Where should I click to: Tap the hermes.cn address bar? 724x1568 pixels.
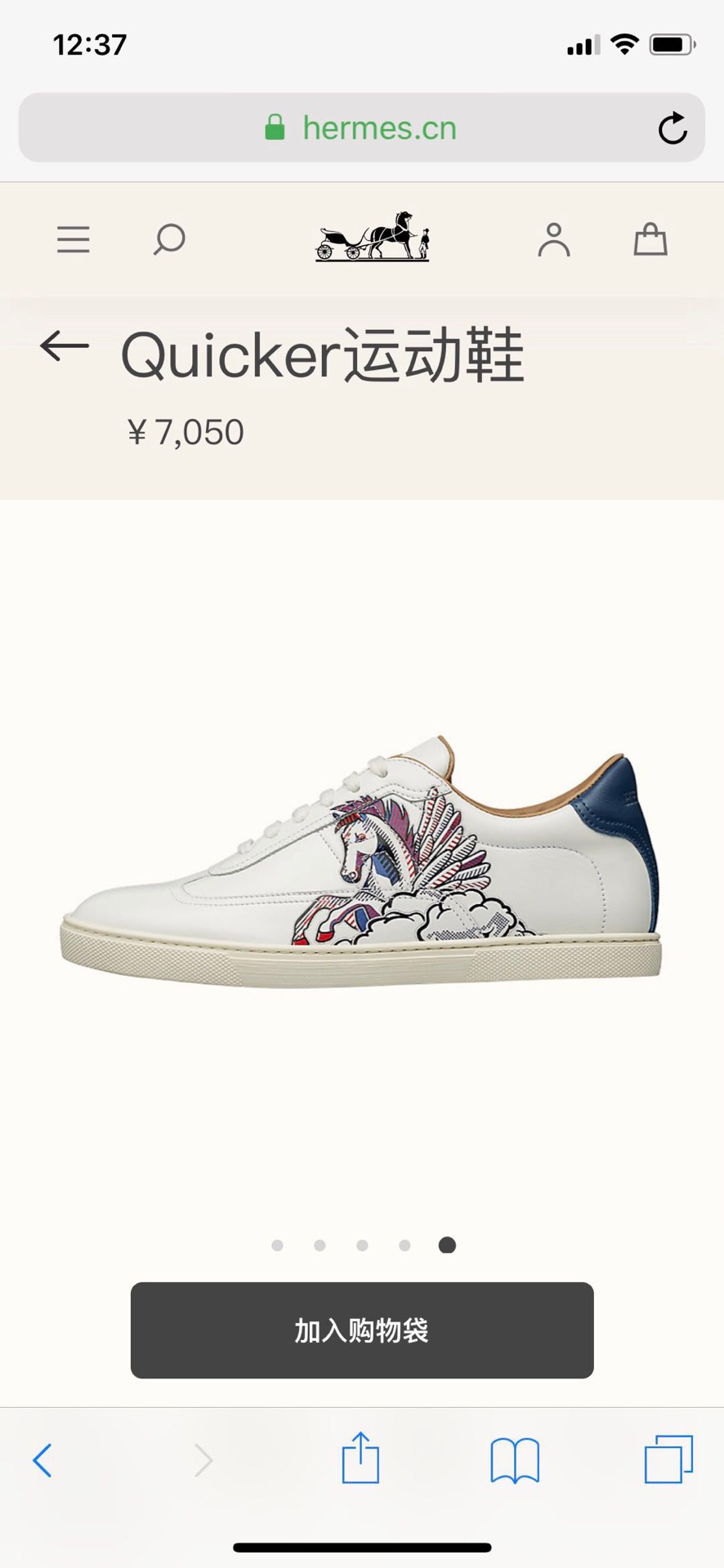[x=361, y=128]
